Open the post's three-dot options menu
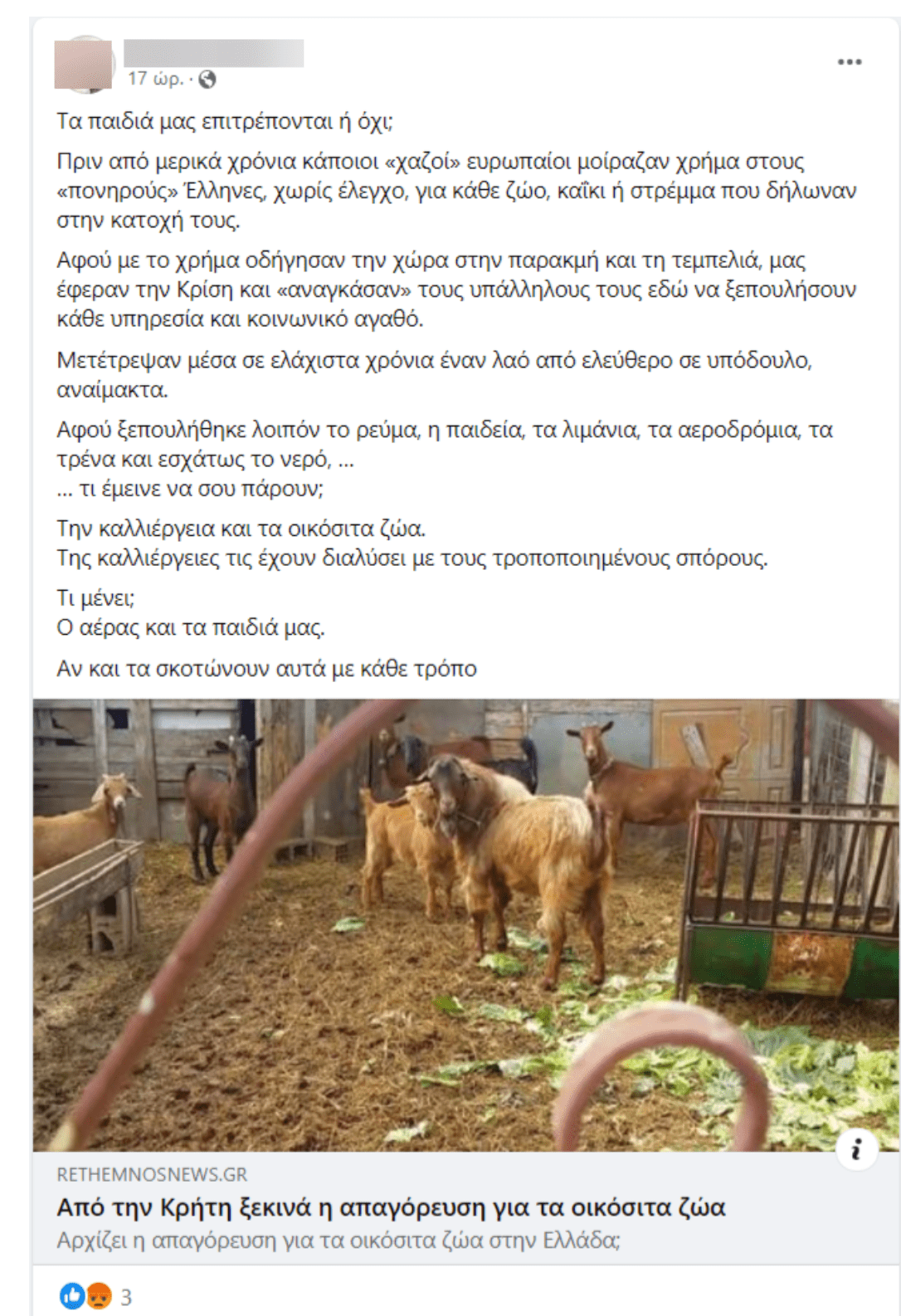Viewport: 901px width, 1316px height. click(849, 62)
